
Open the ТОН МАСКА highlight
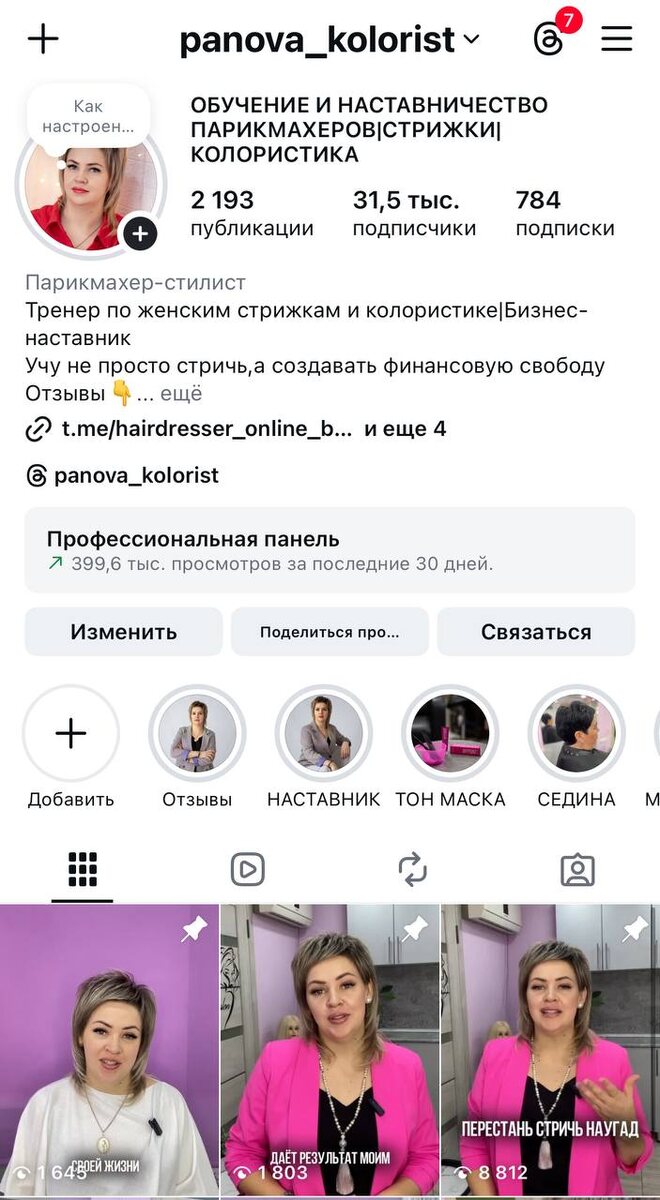(x=450, y=734)
